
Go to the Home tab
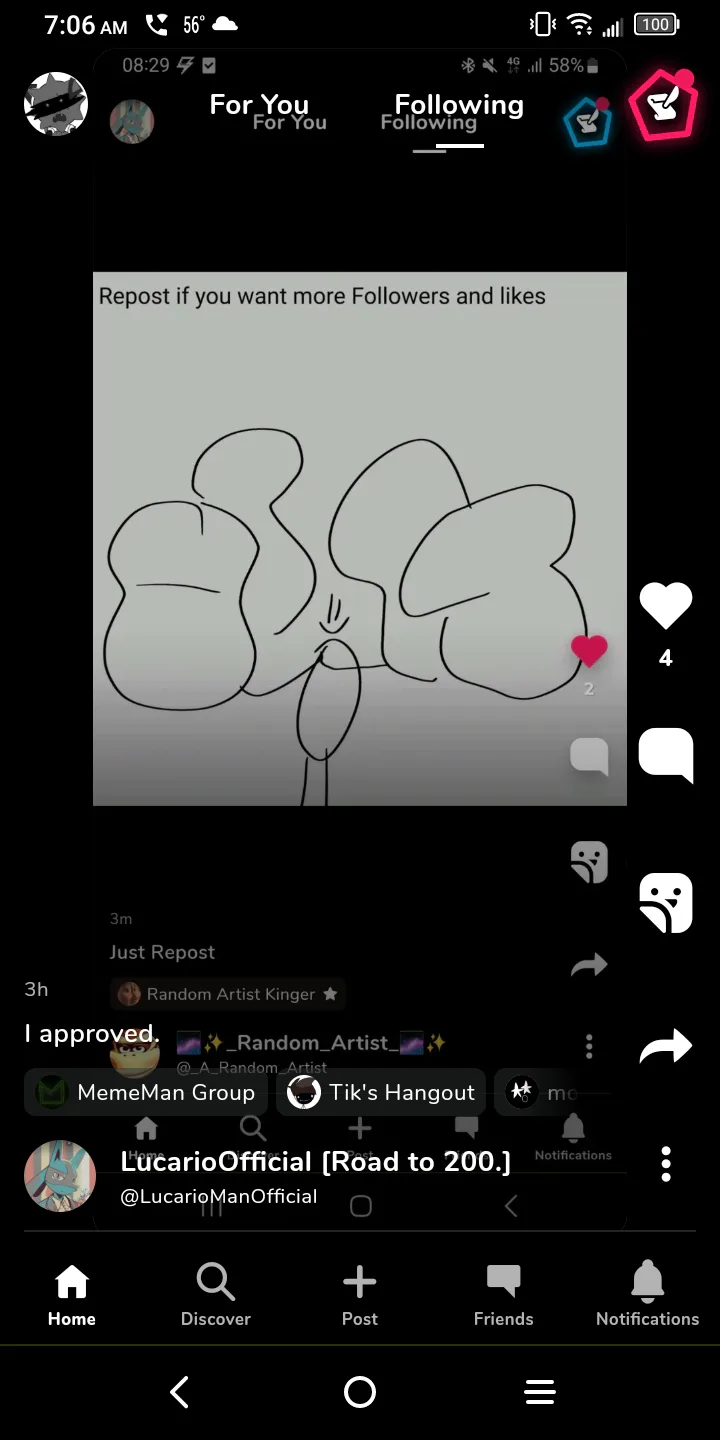tap(72, 1294)
